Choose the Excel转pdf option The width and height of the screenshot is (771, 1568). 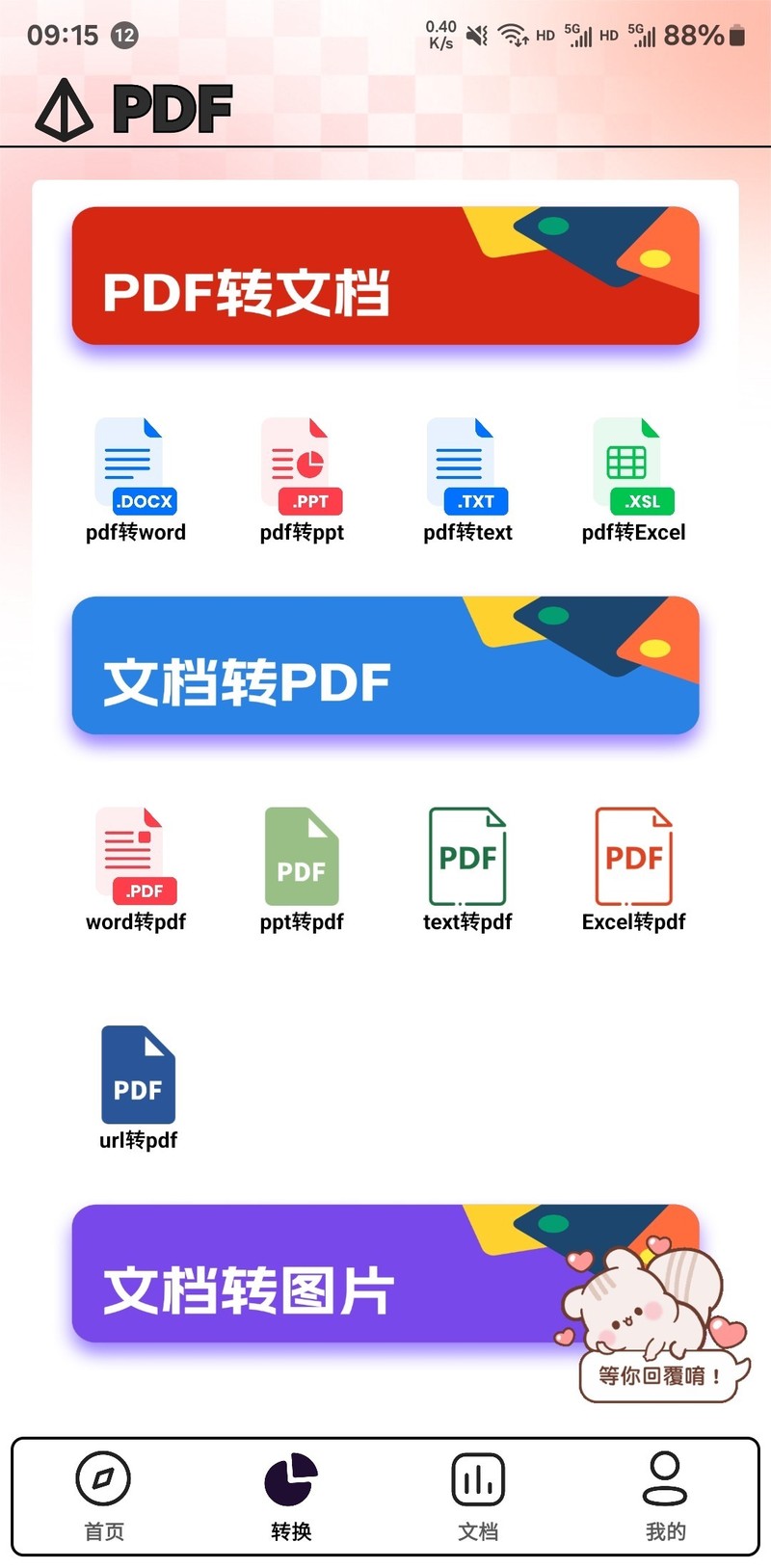(x=633, y=868)
